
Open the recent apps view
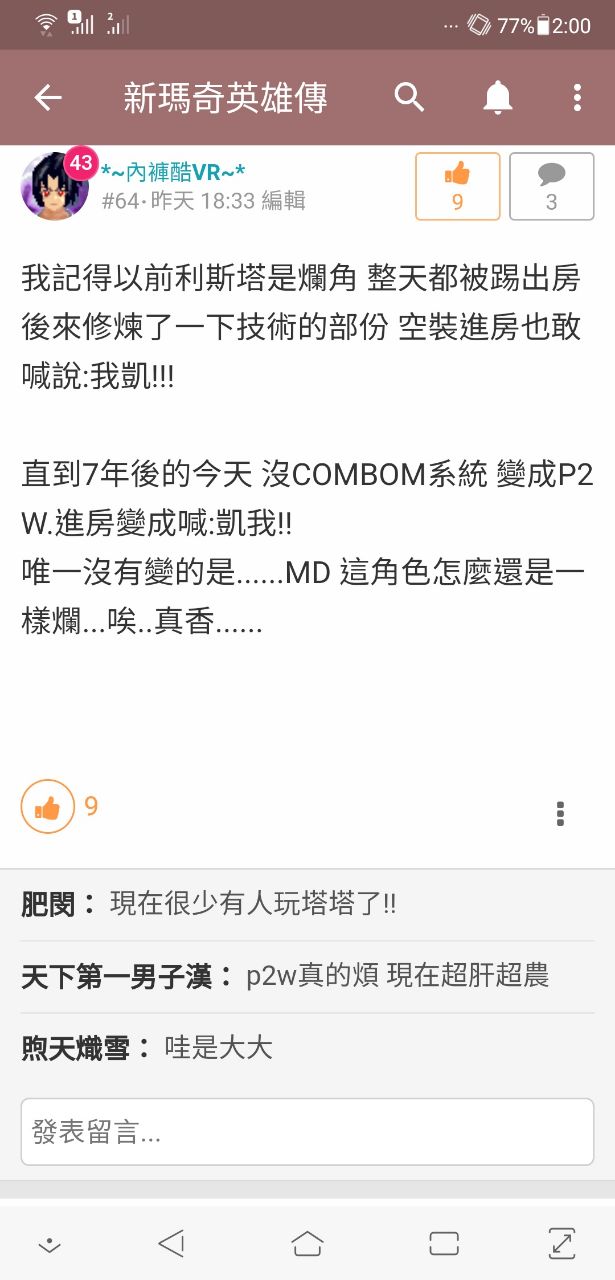point(443,1244)
